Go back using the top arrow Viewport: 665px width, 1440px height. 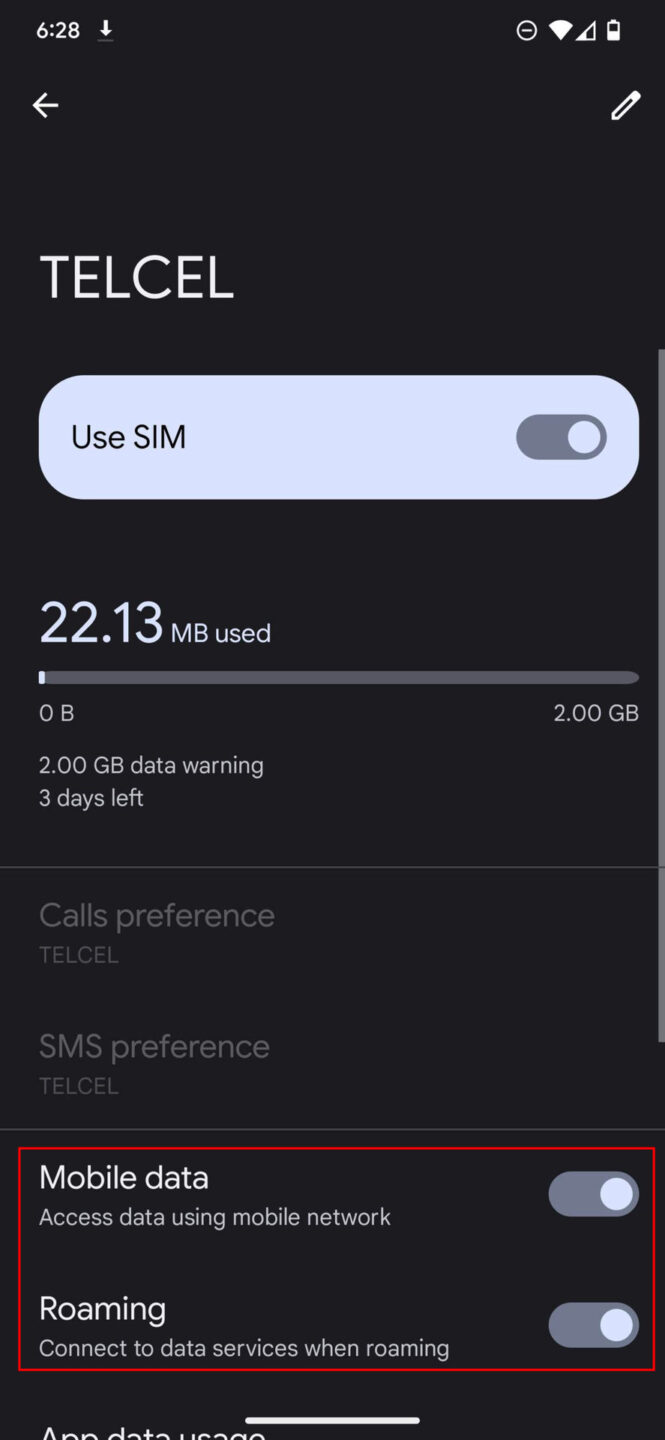click(x=45, y=105)
